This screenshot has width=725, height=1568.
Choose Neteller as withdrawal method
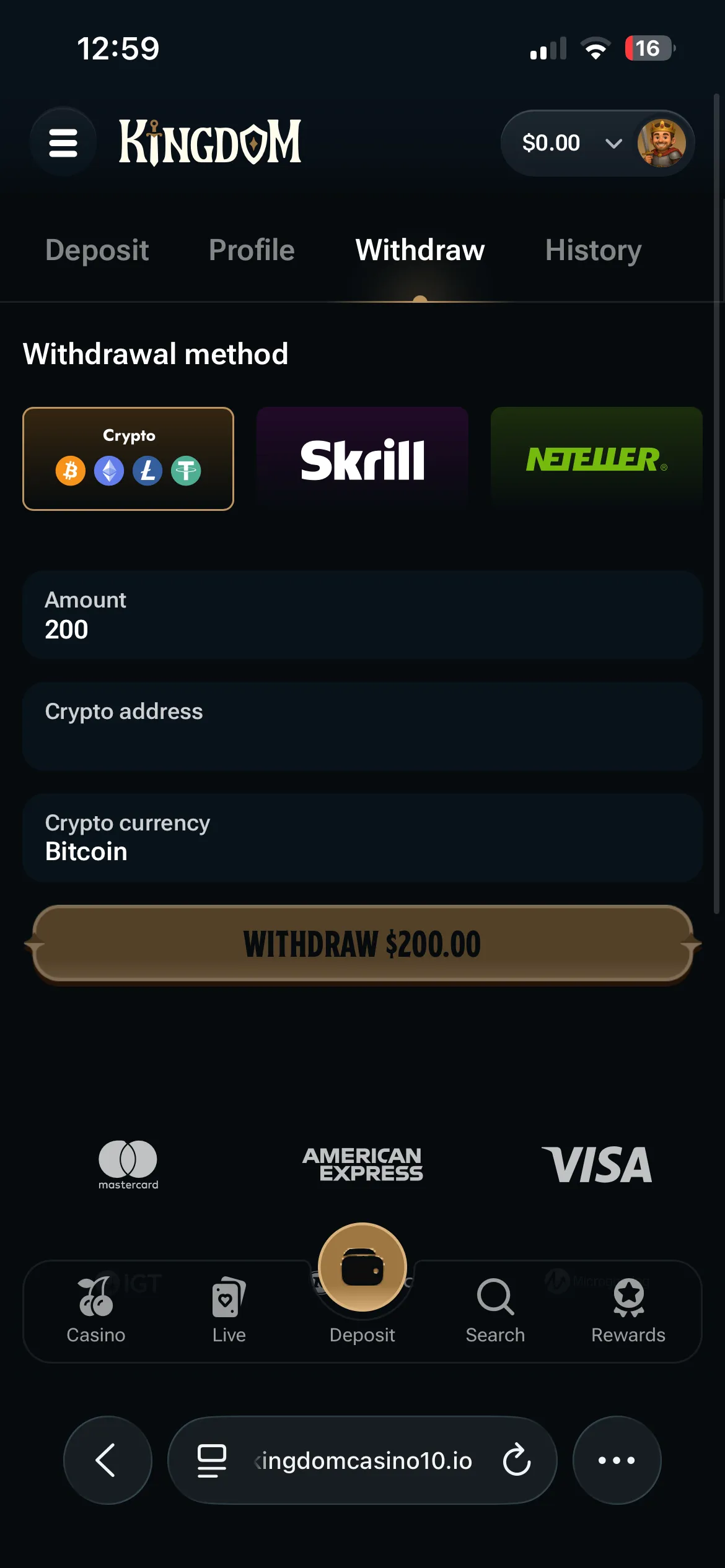click(596, 459)
